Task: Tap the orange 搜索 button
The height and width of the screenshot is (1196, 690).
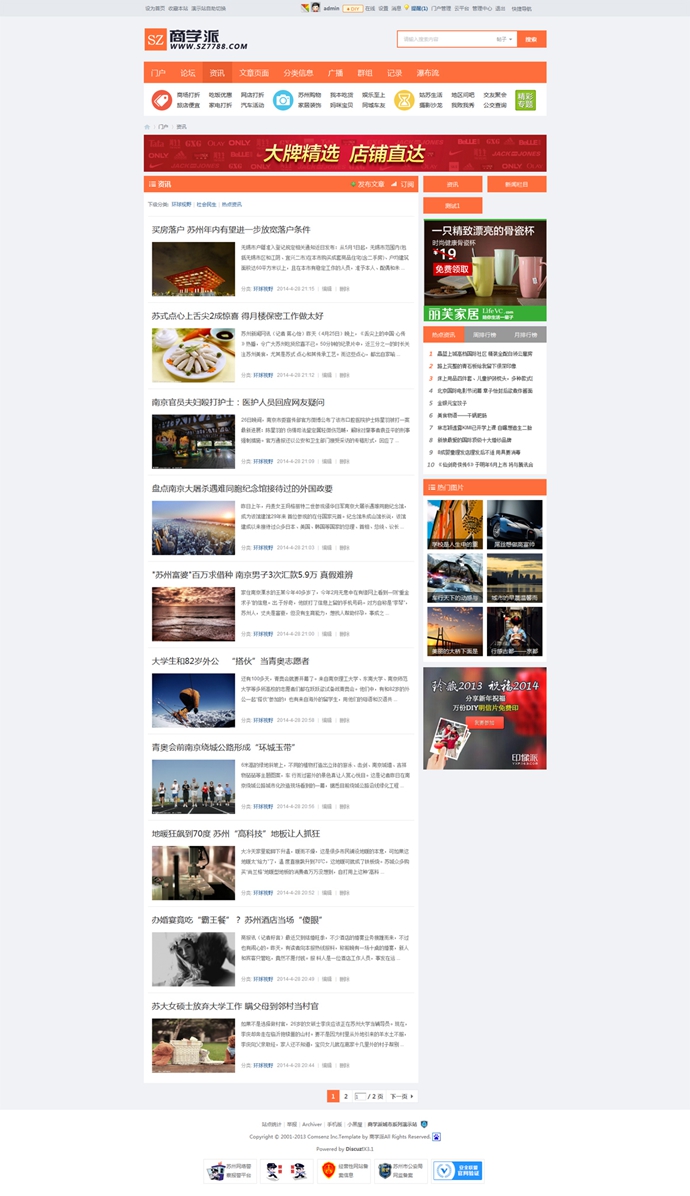Action: coord(531,40)
